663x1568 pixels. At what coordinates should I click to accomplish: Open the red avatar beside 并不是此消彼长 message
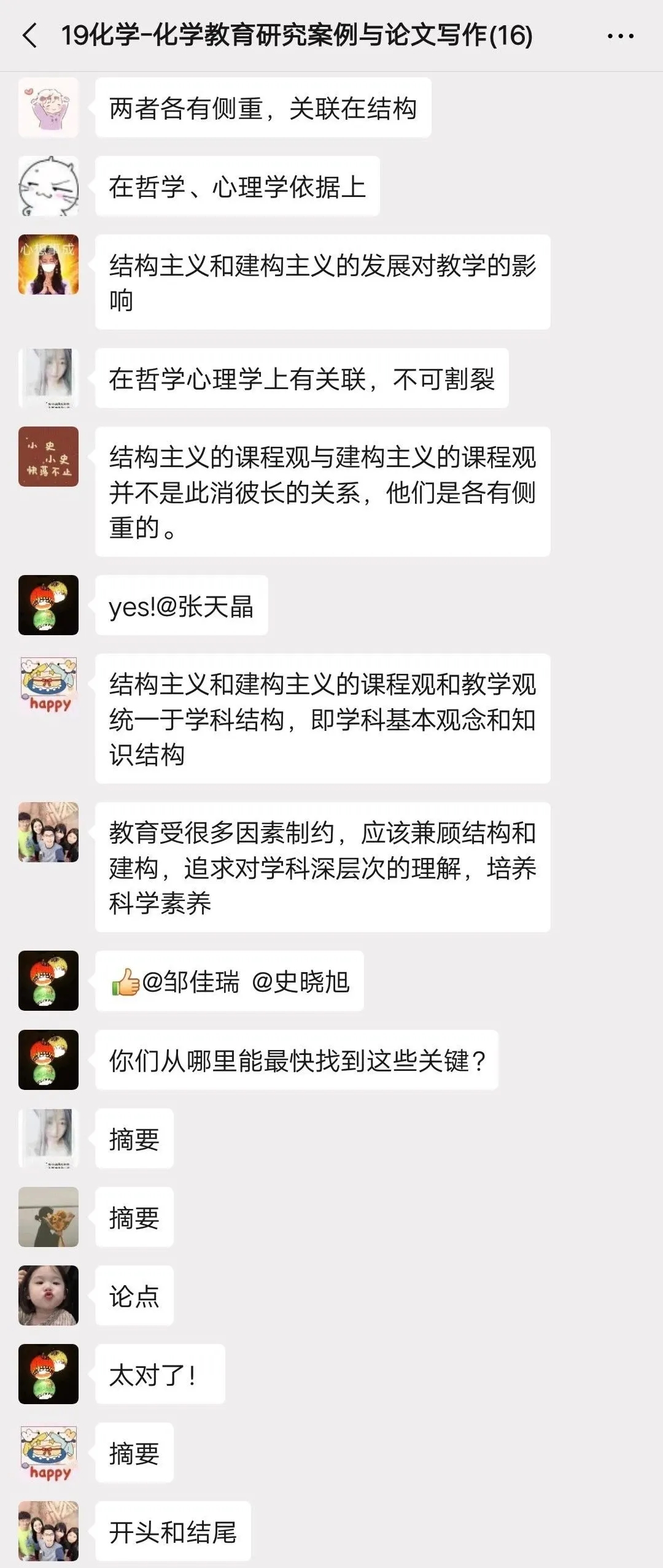[48, 457]
